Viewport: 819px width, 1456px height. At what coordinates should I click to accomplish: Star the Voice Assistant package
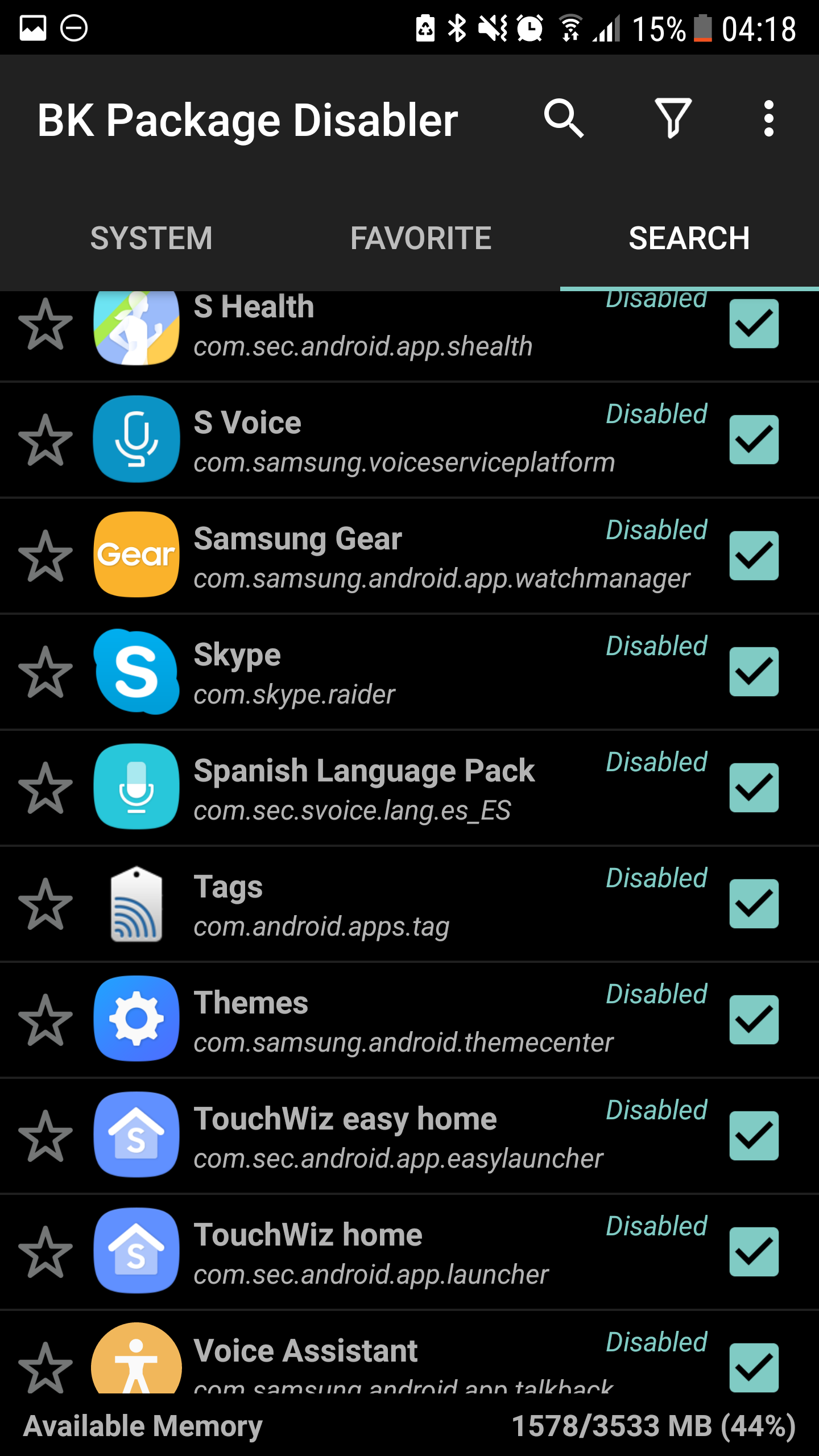[45, 1367]
